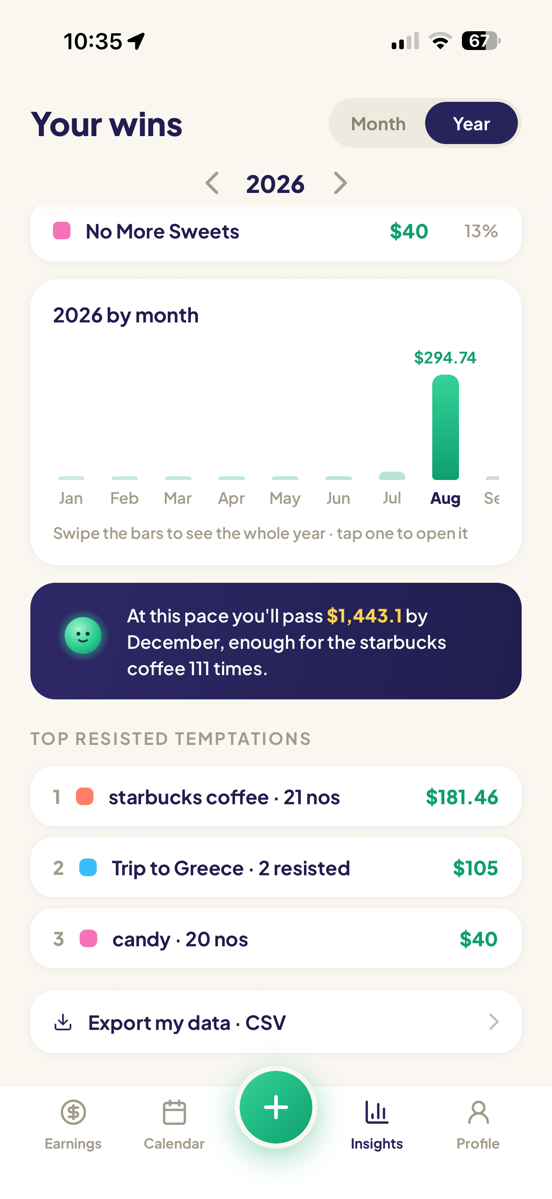Open the Aug bar in the chart
This screenshot has width=552, height=1199.
pos(445,427)
